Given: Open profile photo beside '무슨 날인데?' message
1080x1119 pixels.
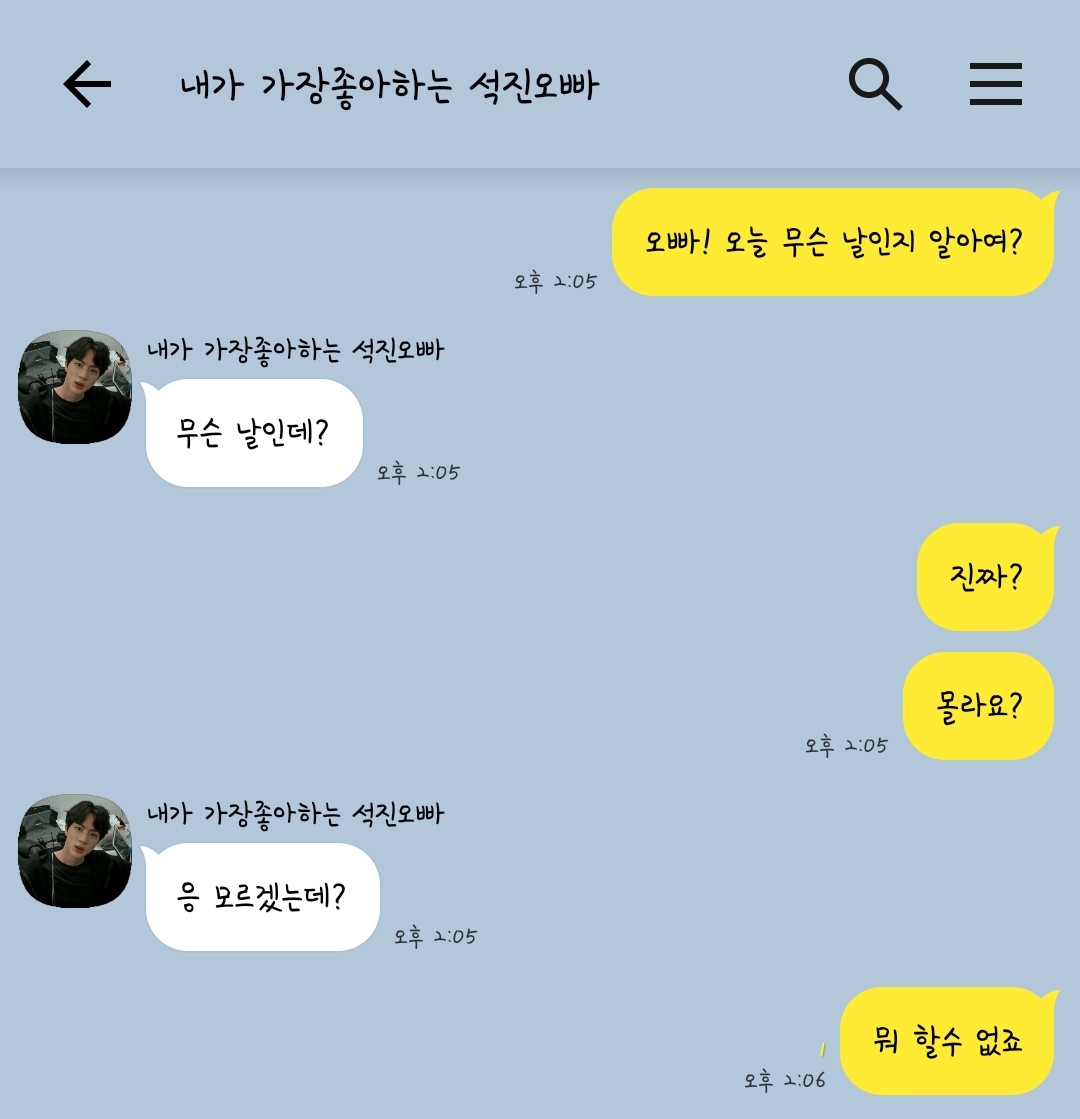Looking at the screenshot, I should 75,387.
